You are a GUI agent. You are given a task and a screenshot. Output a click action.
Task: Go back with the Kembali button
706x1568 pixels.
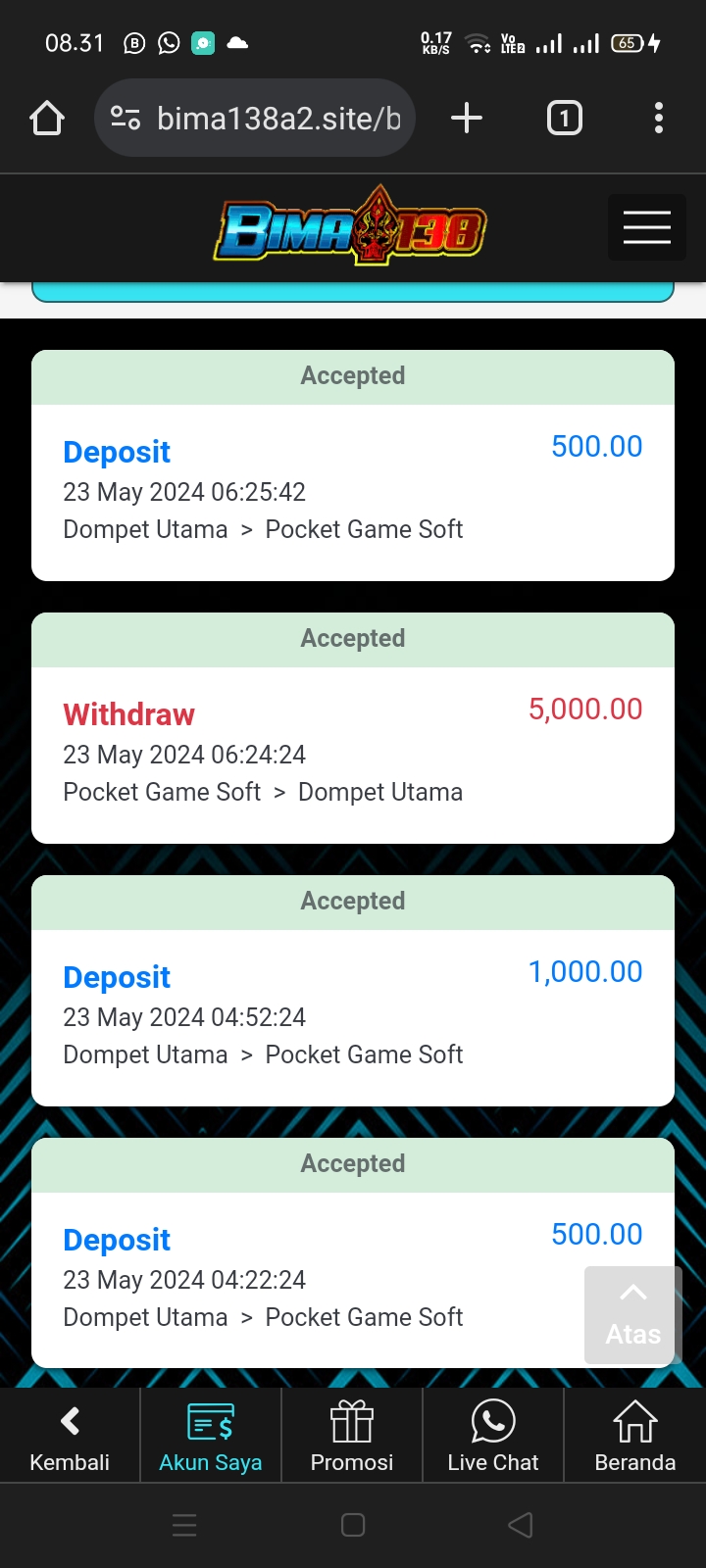[x=70, y=1436]
